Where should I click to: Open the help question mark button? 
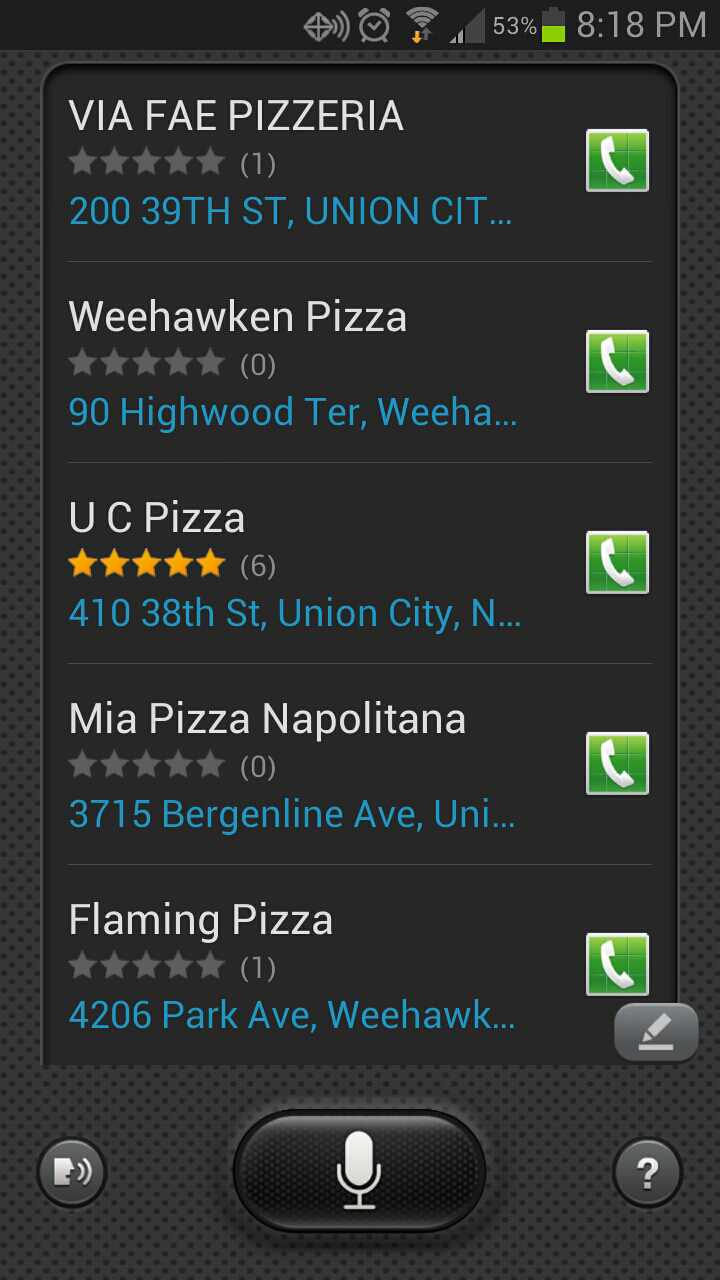[648, 1171]
